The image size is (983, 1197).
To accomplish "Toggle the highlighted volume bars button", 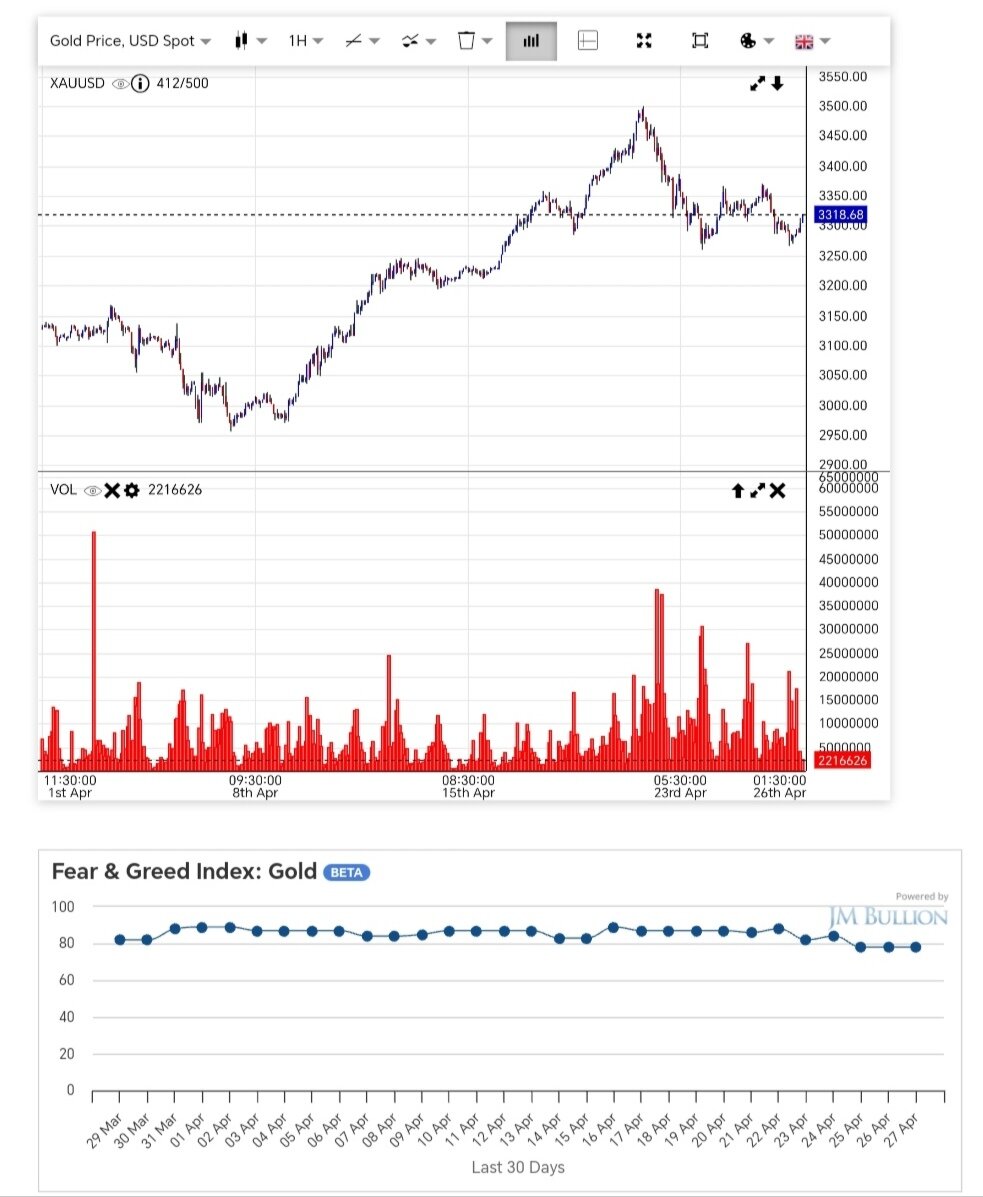I will tap(531, 41).
